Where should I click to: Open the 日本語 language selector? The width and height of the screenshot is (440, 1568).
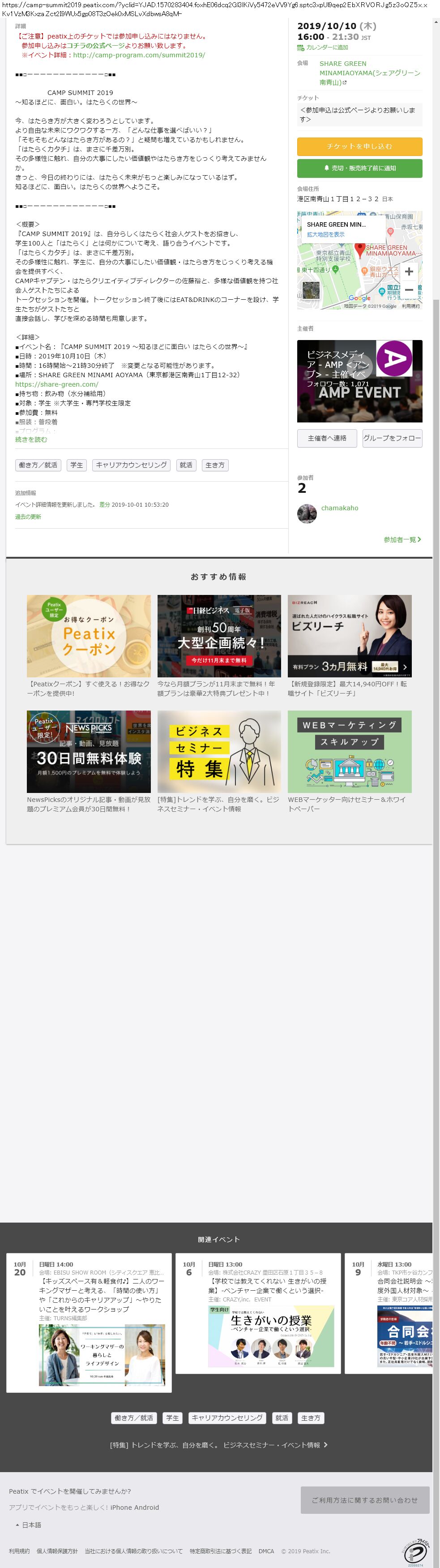30,1525
